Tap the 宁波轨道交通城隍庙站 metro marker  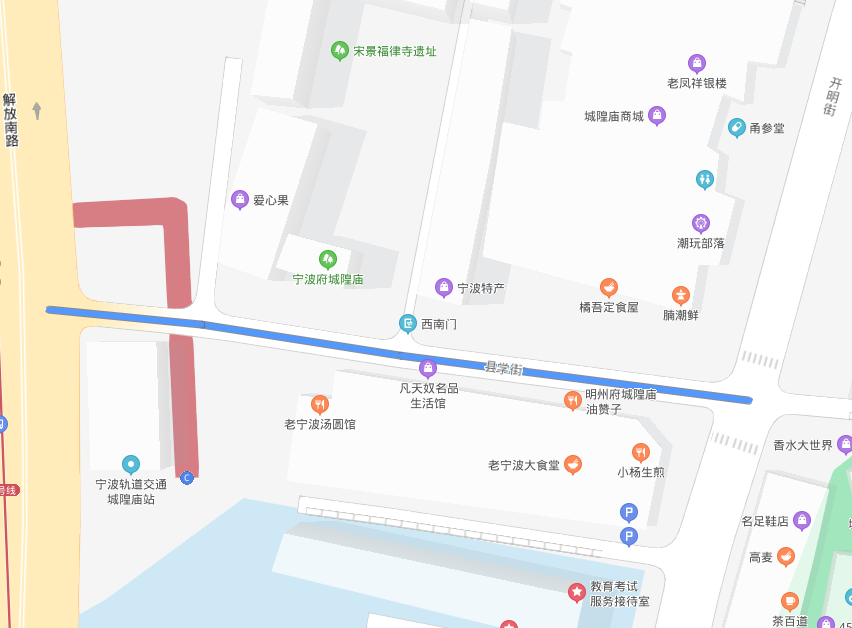(x=131, y=465)
